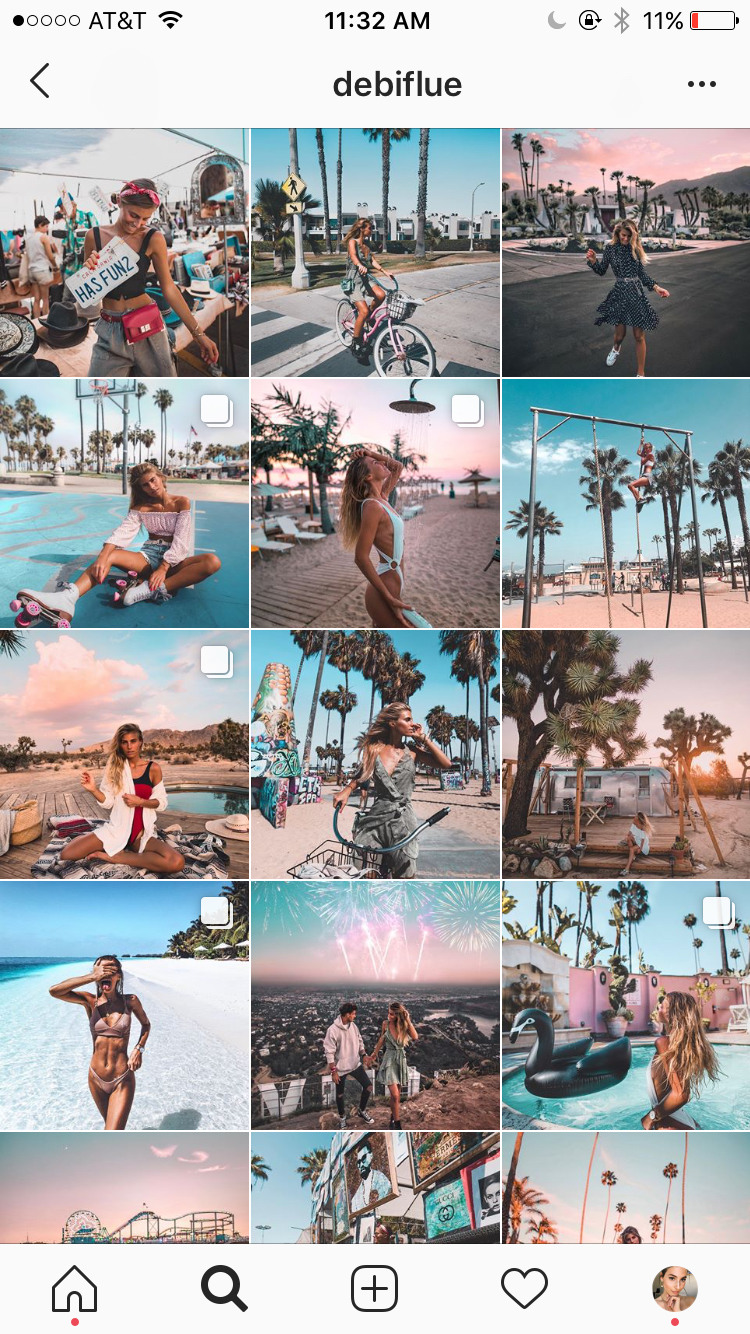Open the Search and Explore tab
Screen dimensions: 750x1334
pos(224,1288)
